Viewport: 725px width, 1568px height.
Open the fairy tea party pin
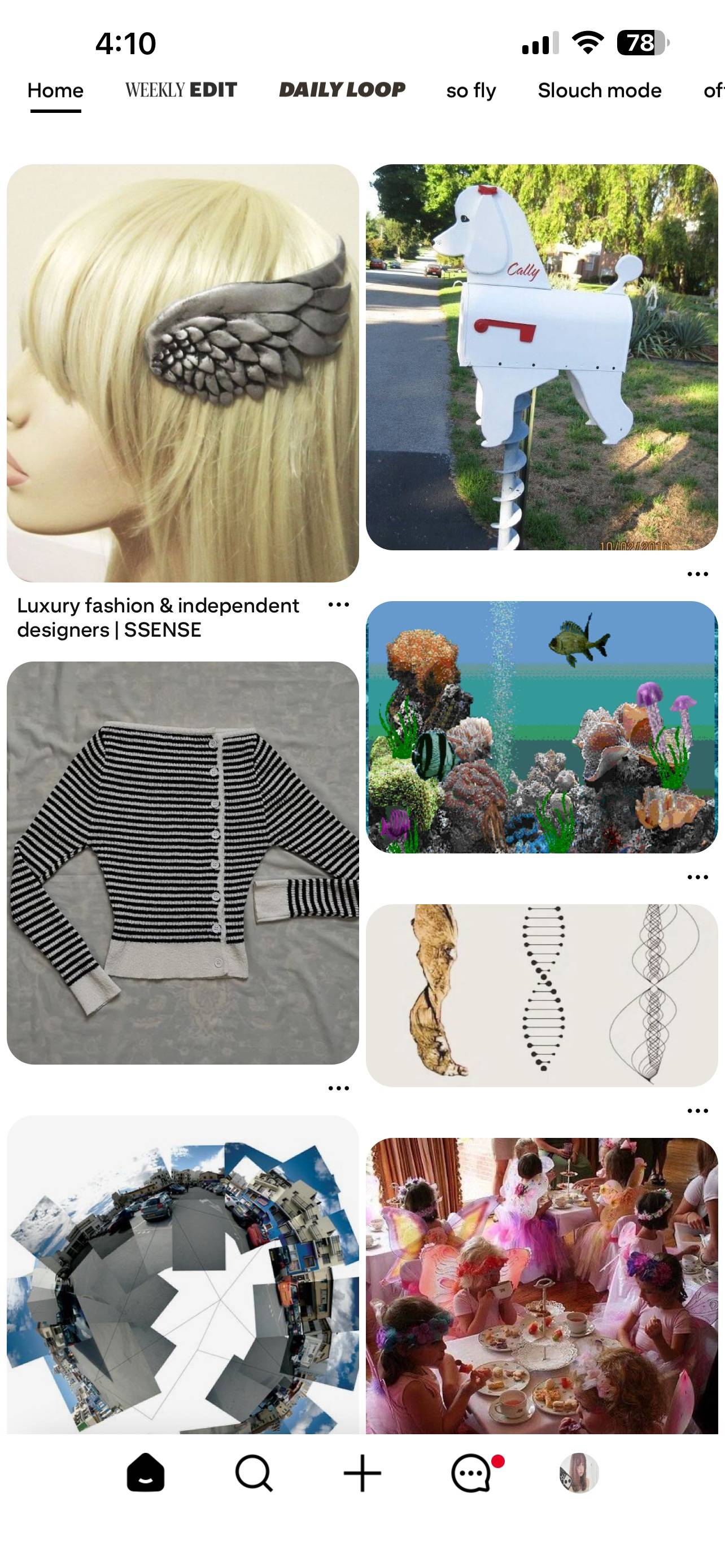coord(541,1286)
